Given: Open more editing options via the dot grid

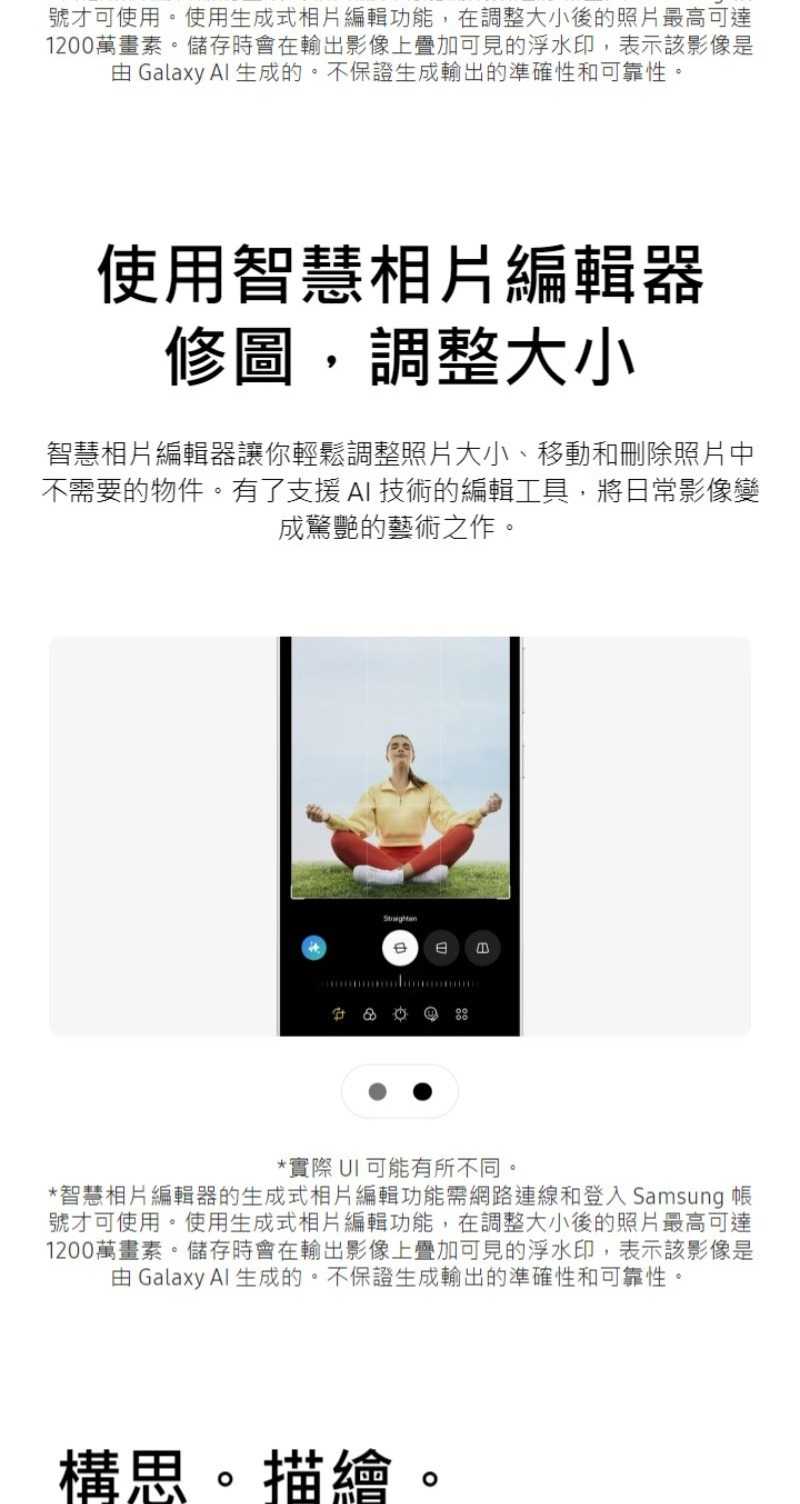Looking at the screenshot, I should (x=461, y=1014).
